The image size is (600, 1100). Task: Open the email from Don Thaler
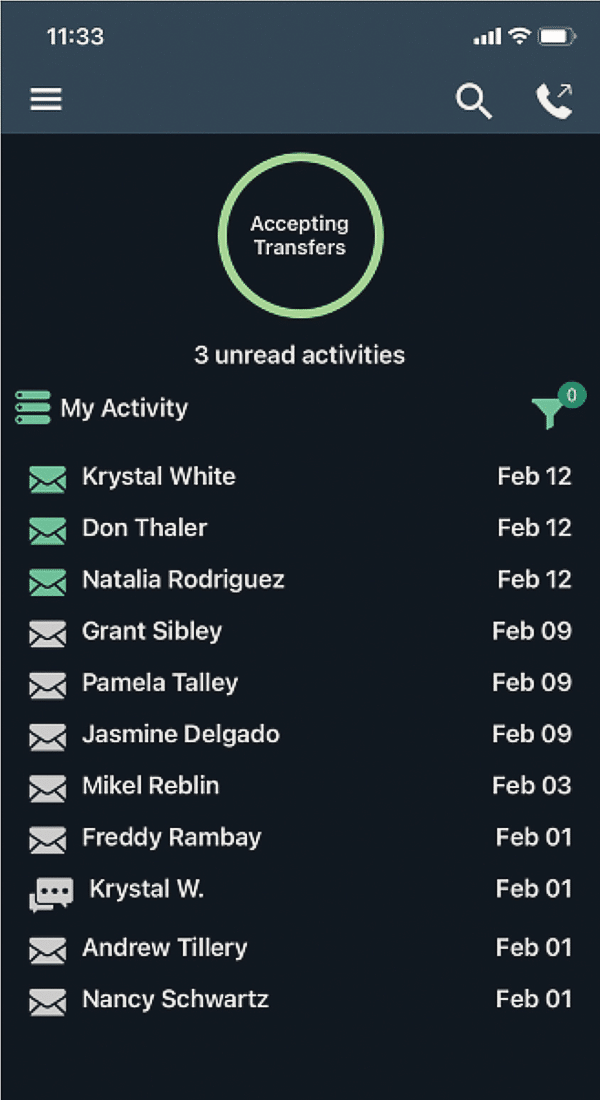[x=144, y=528]
